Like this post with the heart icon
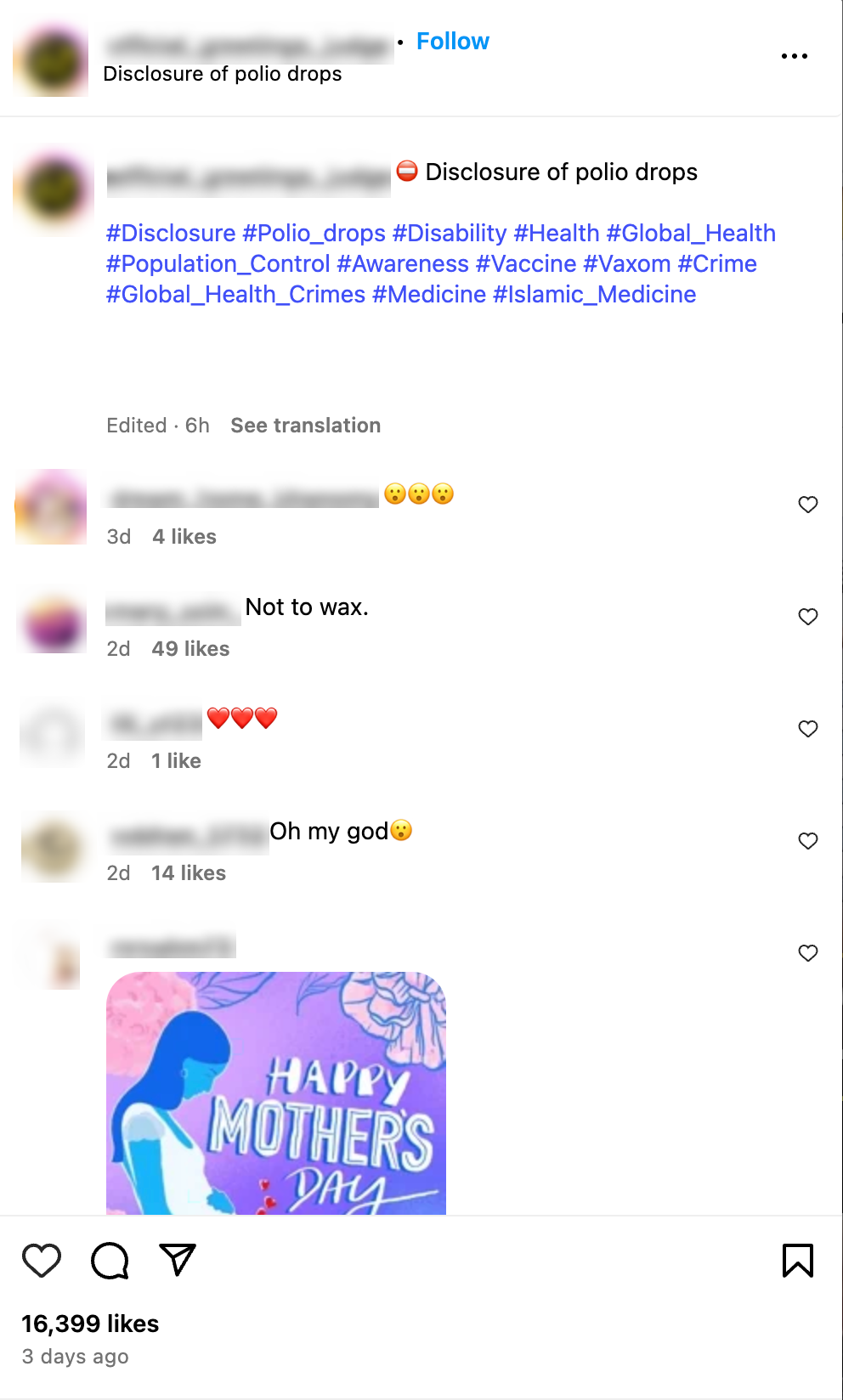The image size is (843, 1400). point(42,1261)
